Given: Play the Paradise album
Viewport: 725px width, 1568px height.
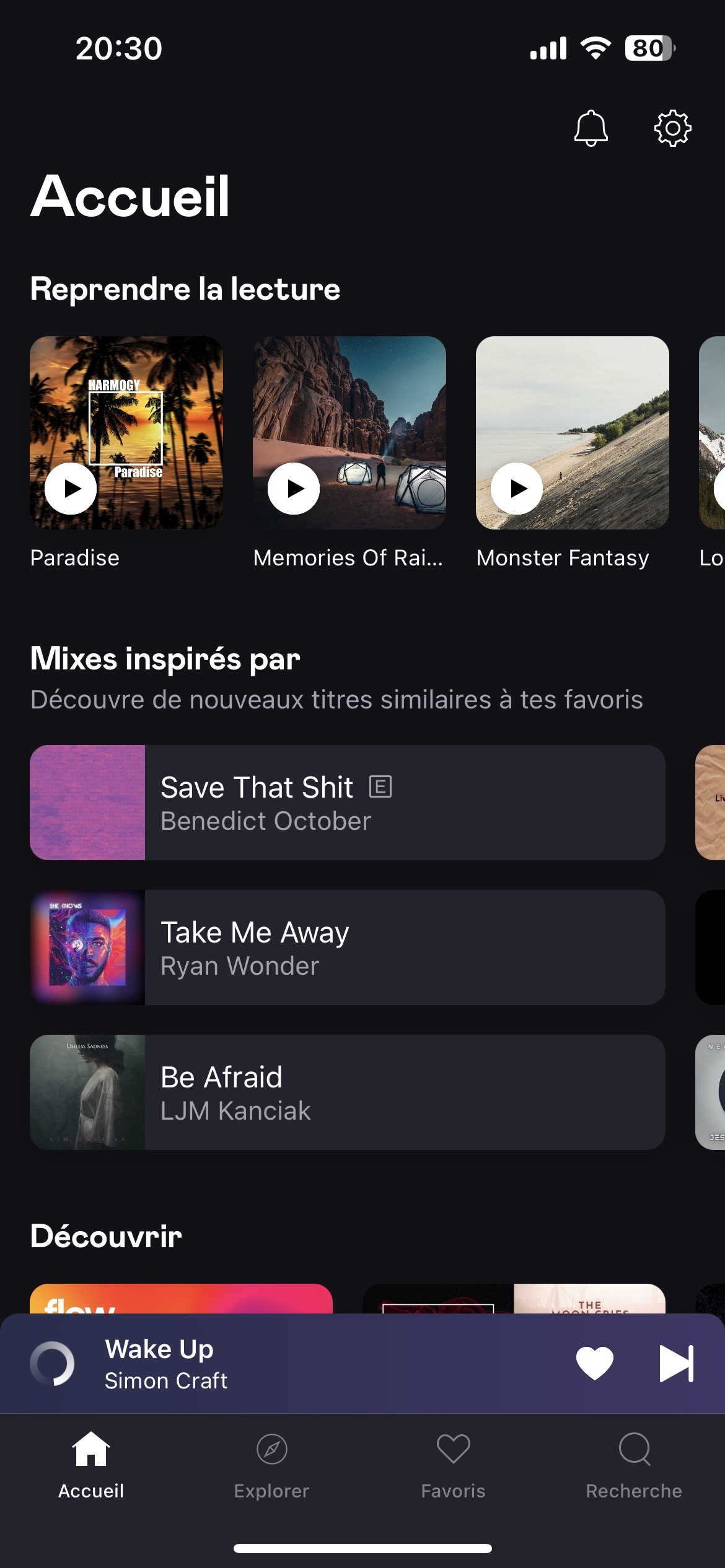Looking at the screenshot, I should click(x=71, y=489).
